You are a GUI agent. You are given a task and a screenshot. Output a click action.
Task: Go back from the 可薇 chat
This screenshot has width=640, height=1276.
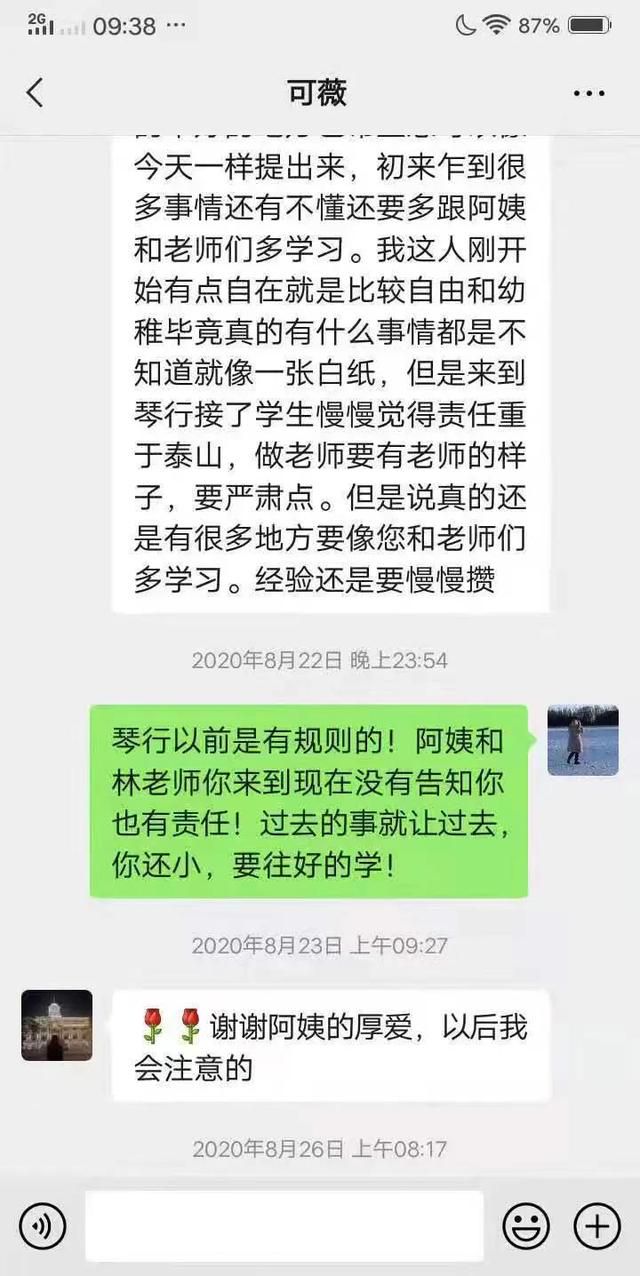tap(35, 93)
